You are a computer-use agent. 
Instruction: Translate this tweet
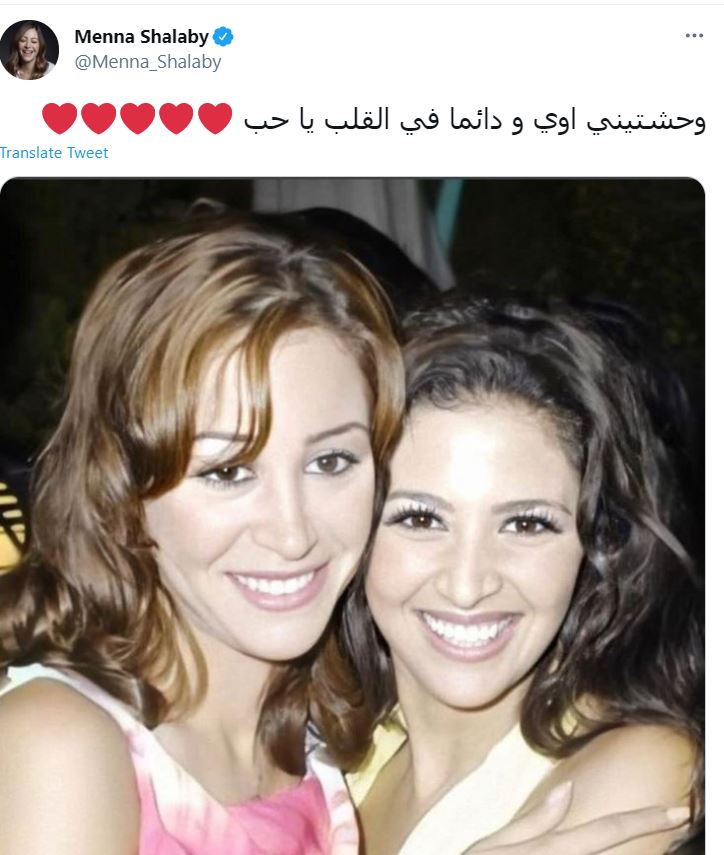(x=54, y=153)
